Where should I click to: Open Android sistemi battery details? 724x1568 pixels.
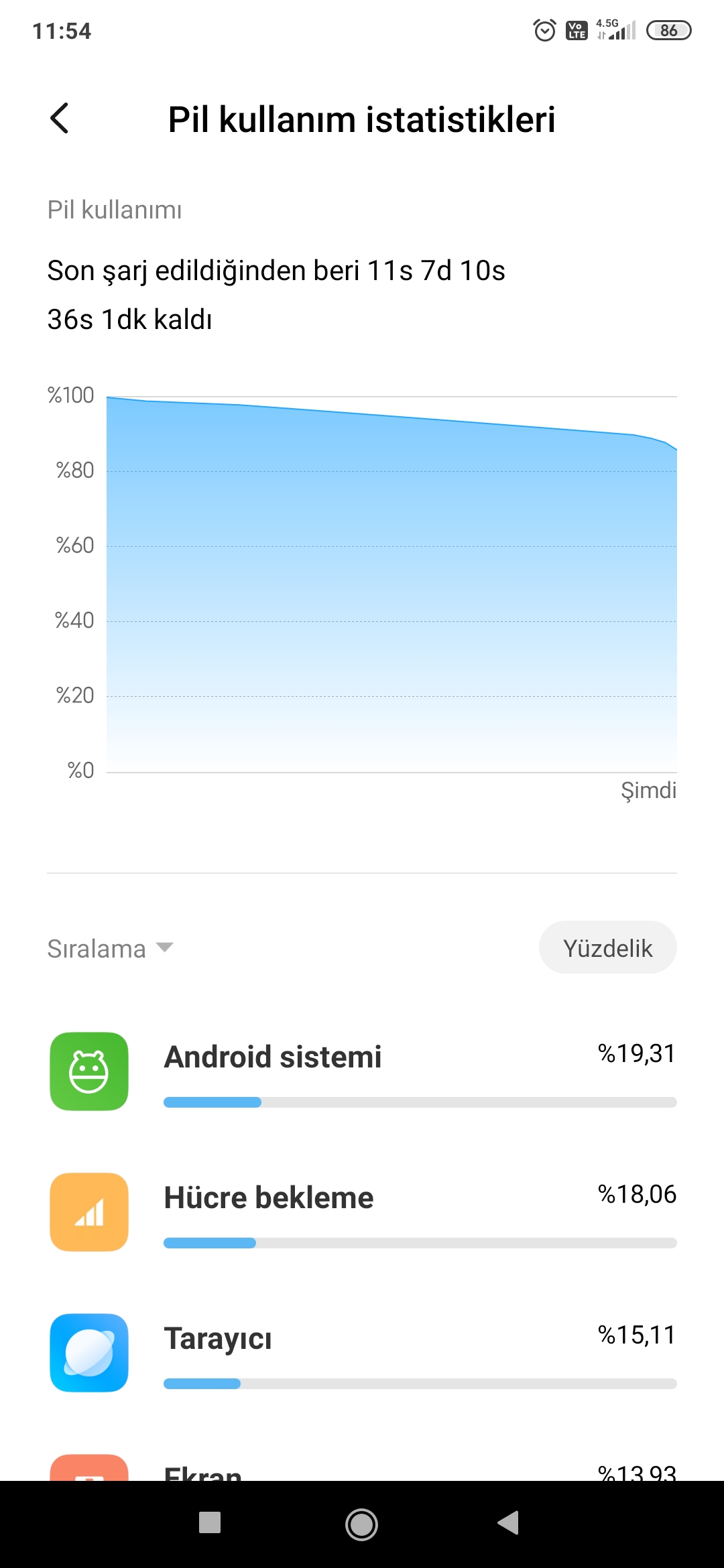362,1071
